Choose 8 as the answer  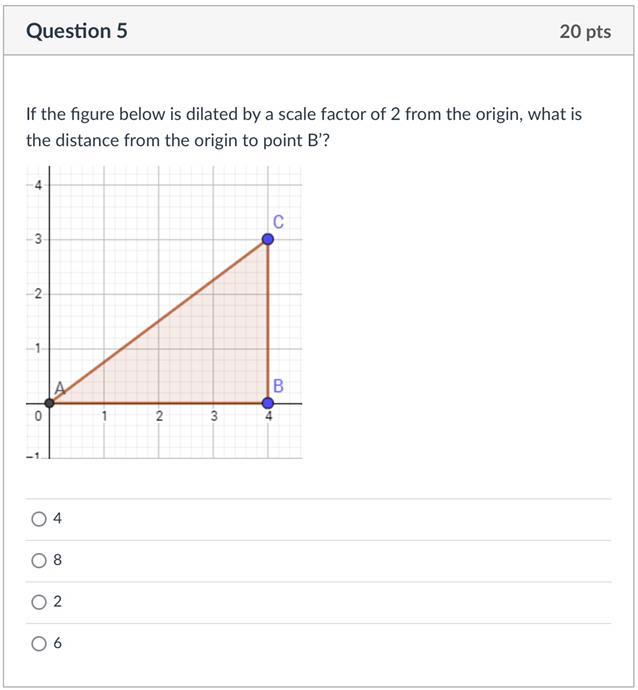[39, 561]
